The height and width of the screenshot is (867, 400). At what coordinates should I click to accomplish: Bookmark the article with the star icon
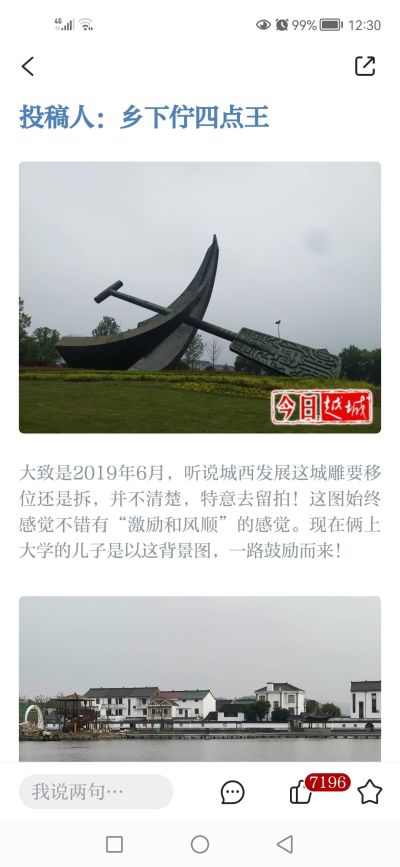tap(370, 792)
